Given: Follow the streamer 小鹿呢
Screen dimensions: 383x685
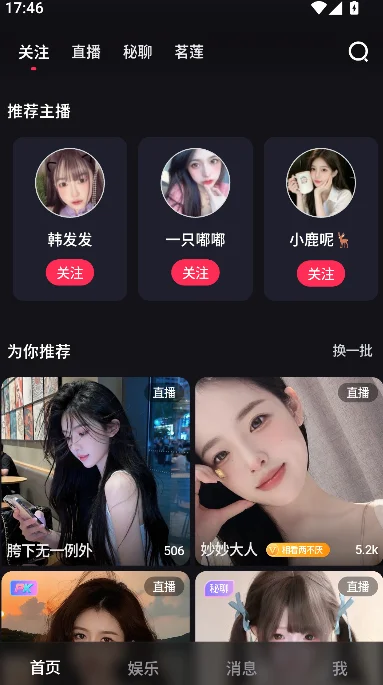Looking at the screenshot, I should point(321,273).
